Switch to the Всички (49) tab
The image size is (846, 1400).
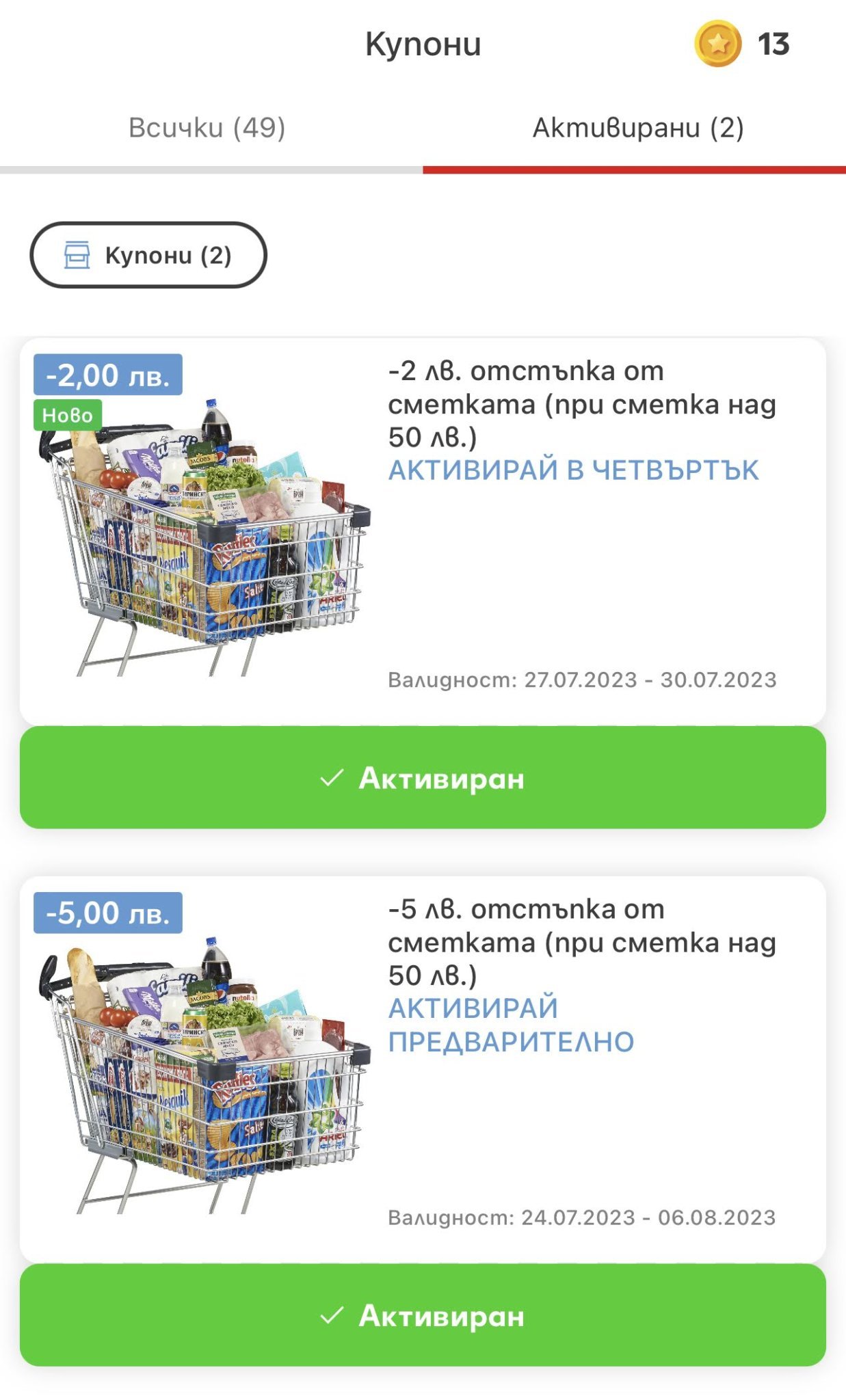[207, 129]
